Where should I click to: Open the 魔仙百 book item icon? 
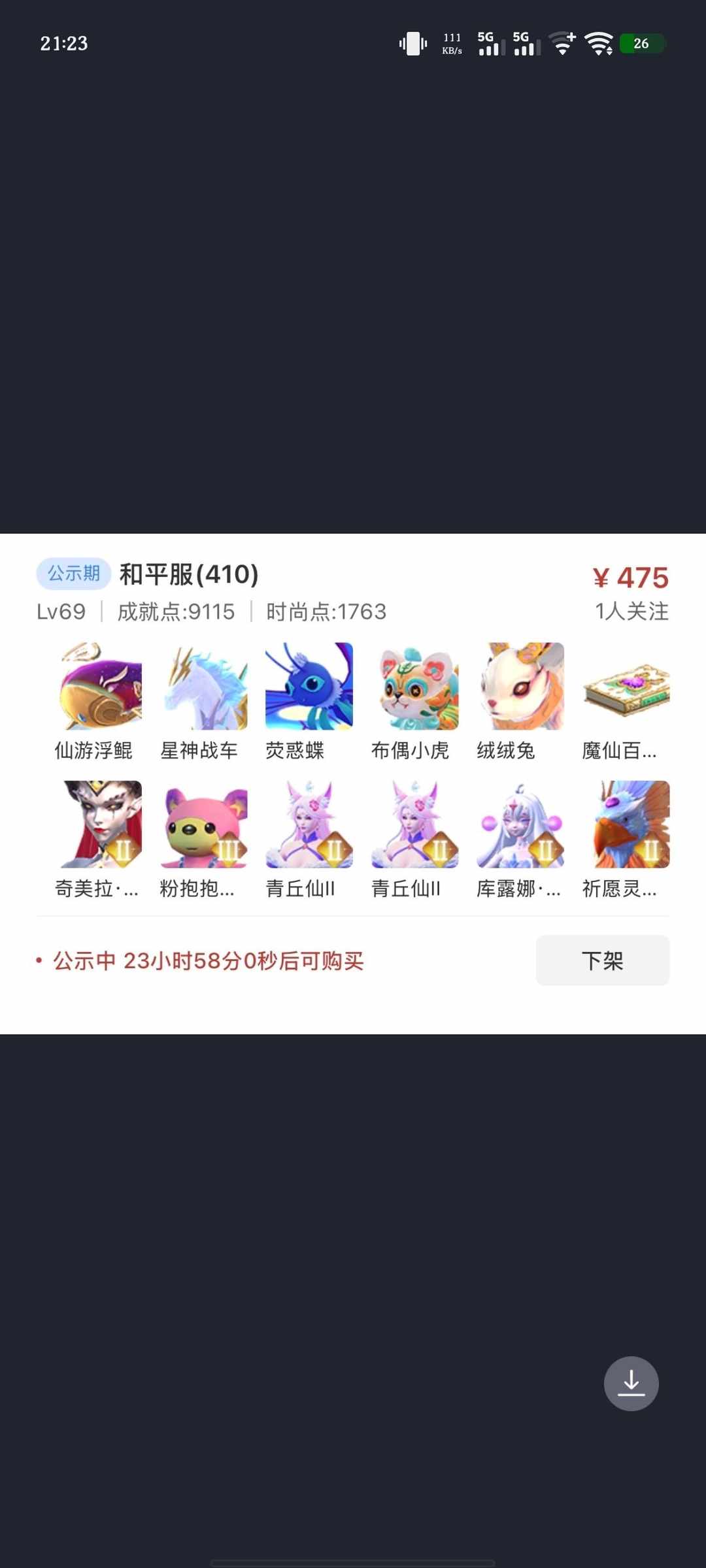coord(626,688)
